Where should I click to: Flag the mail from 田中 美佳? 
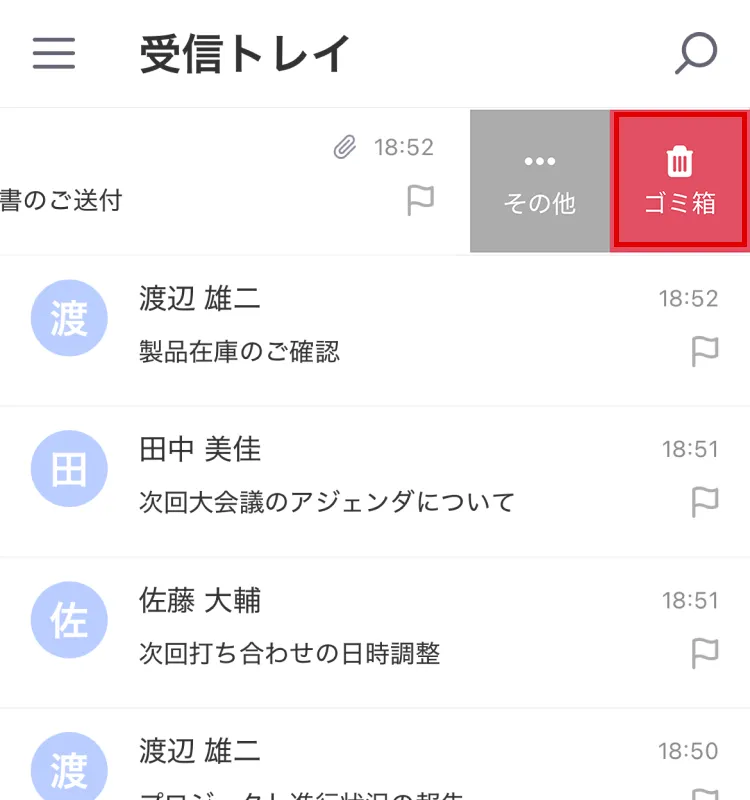705,502
